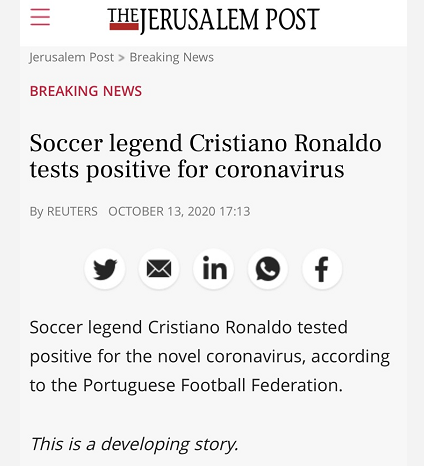The height and width of the screenshot is (466, 424).
Task: Go to the Jerusalem Post breadcrumb link
Action: (72, 57)
